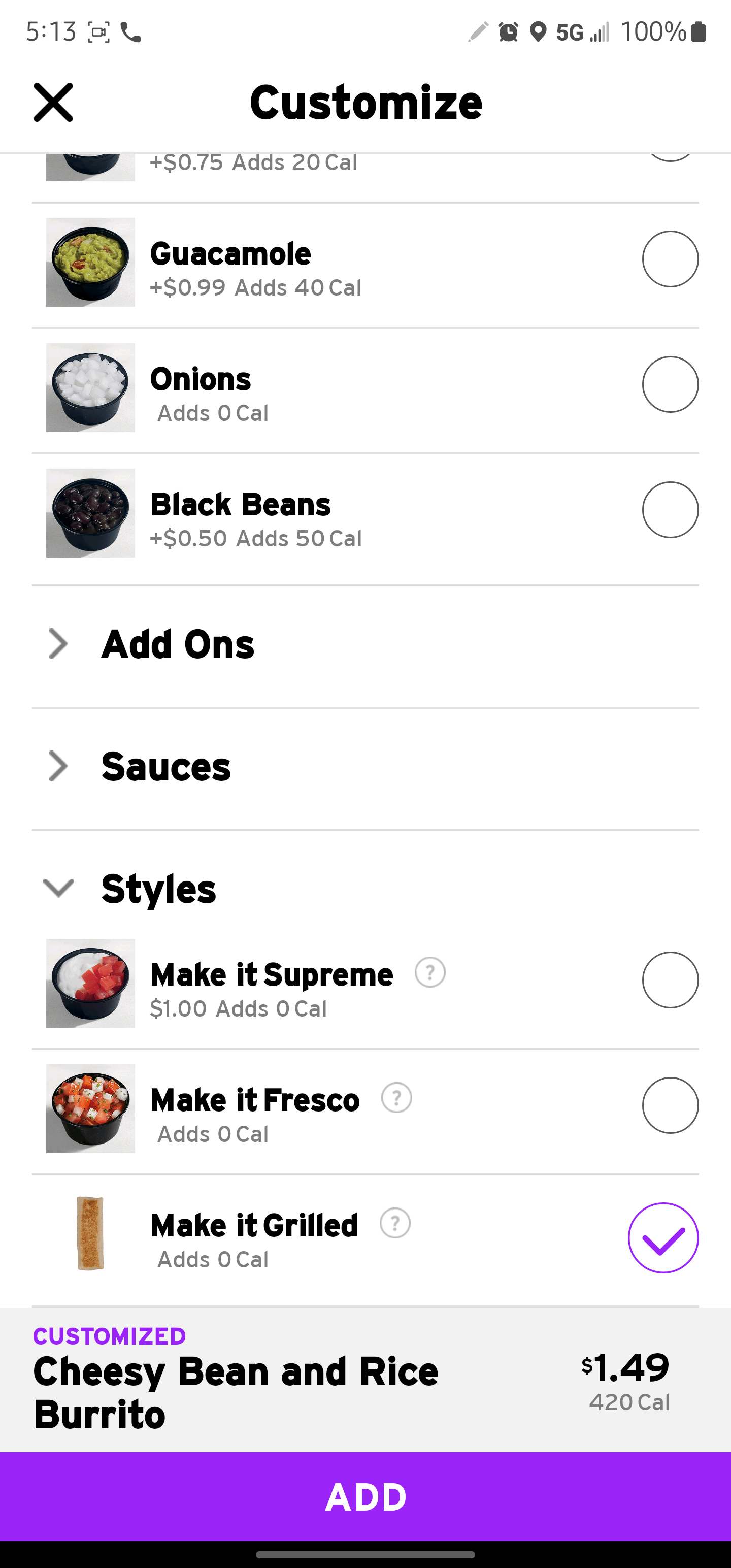Choose Make it Supreme style
The height and width of the screenshot is (1568, 731).
pos(670,979)
